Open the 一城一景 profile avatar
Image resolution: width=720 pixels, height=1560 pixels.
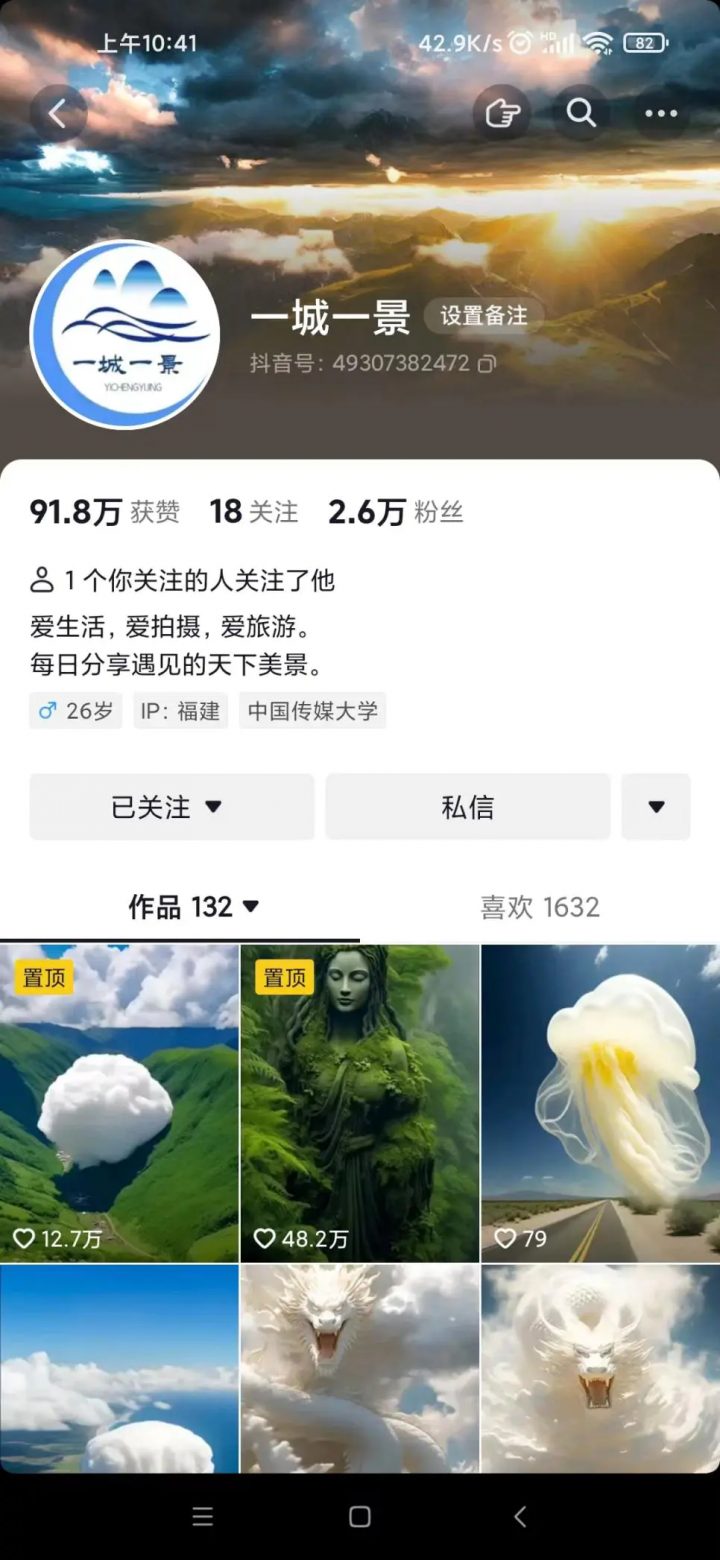tap(126, 335)
